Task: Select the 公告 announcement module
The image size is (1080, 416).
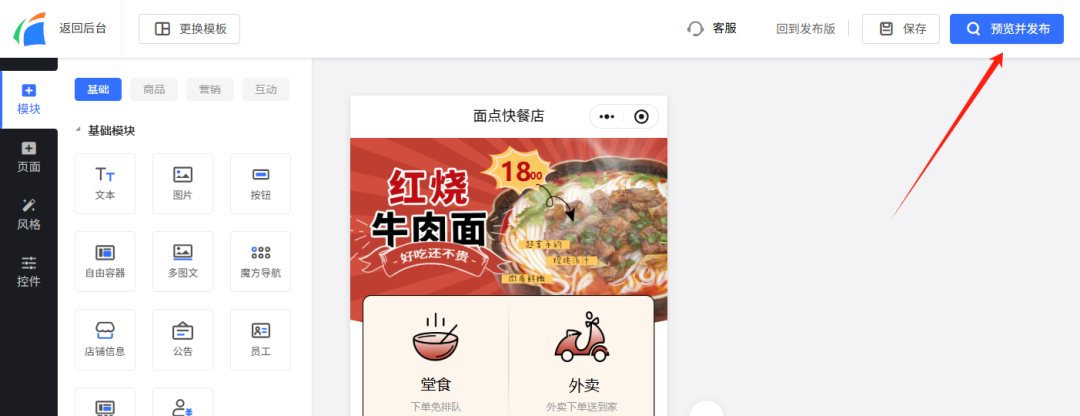Action: pyautogui.click(x=183, y=339)
